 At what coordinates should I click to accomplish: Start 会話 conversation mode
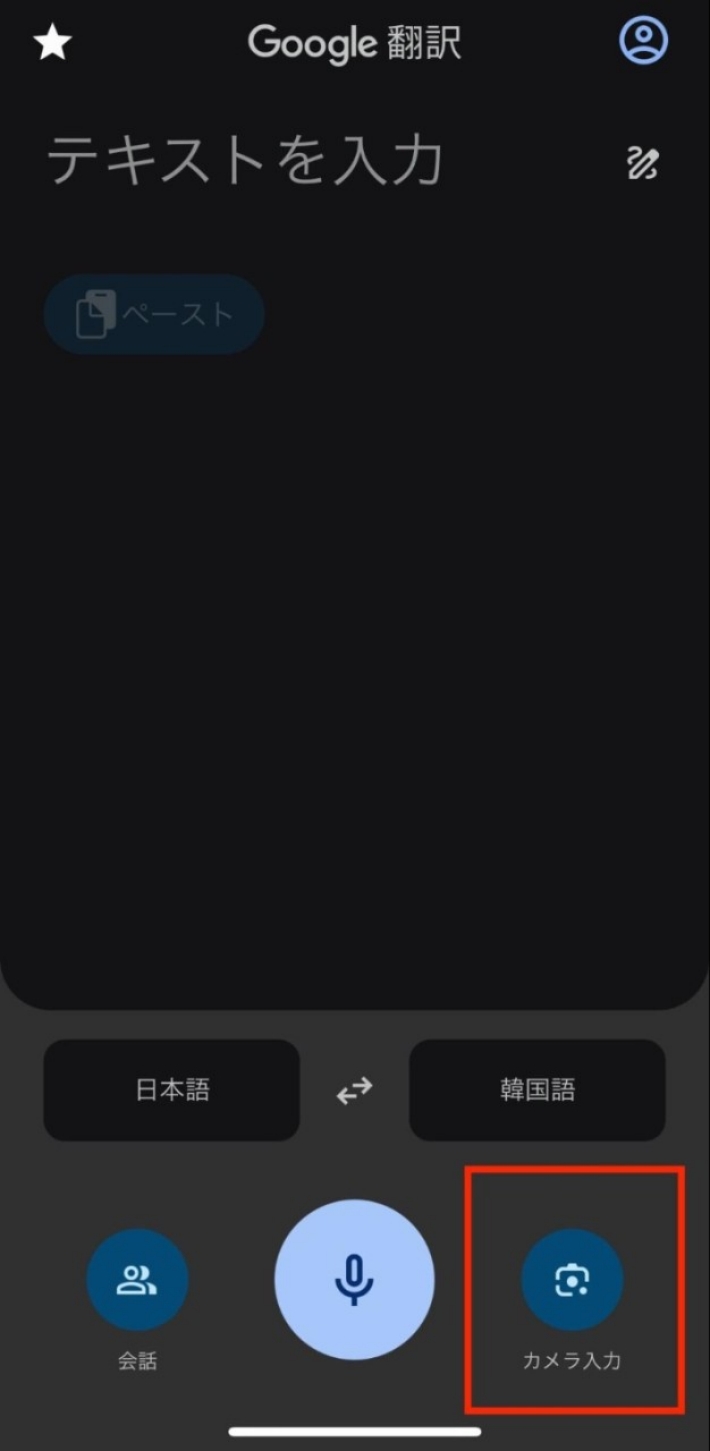click(137, 1280)
